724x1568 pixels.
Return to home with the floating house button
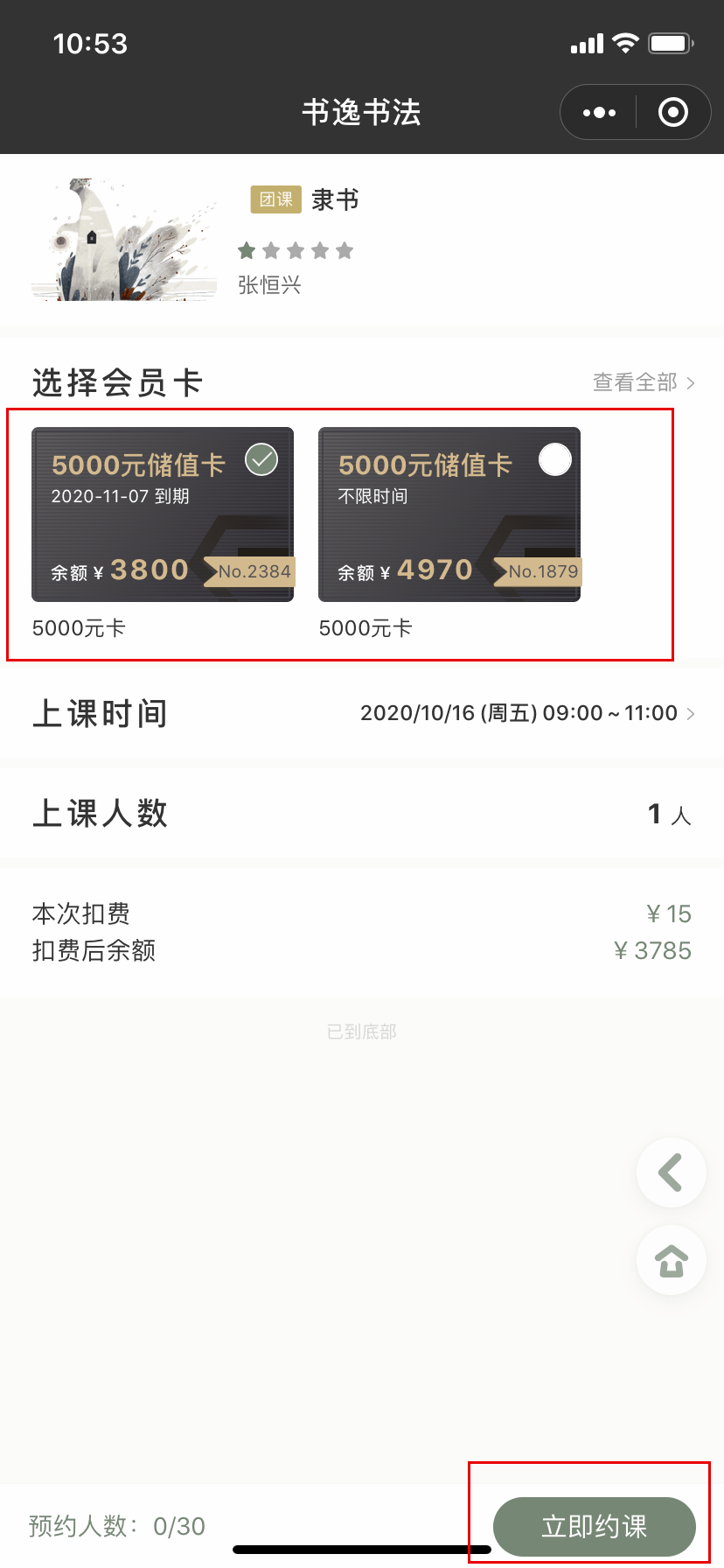[671, 1260]
